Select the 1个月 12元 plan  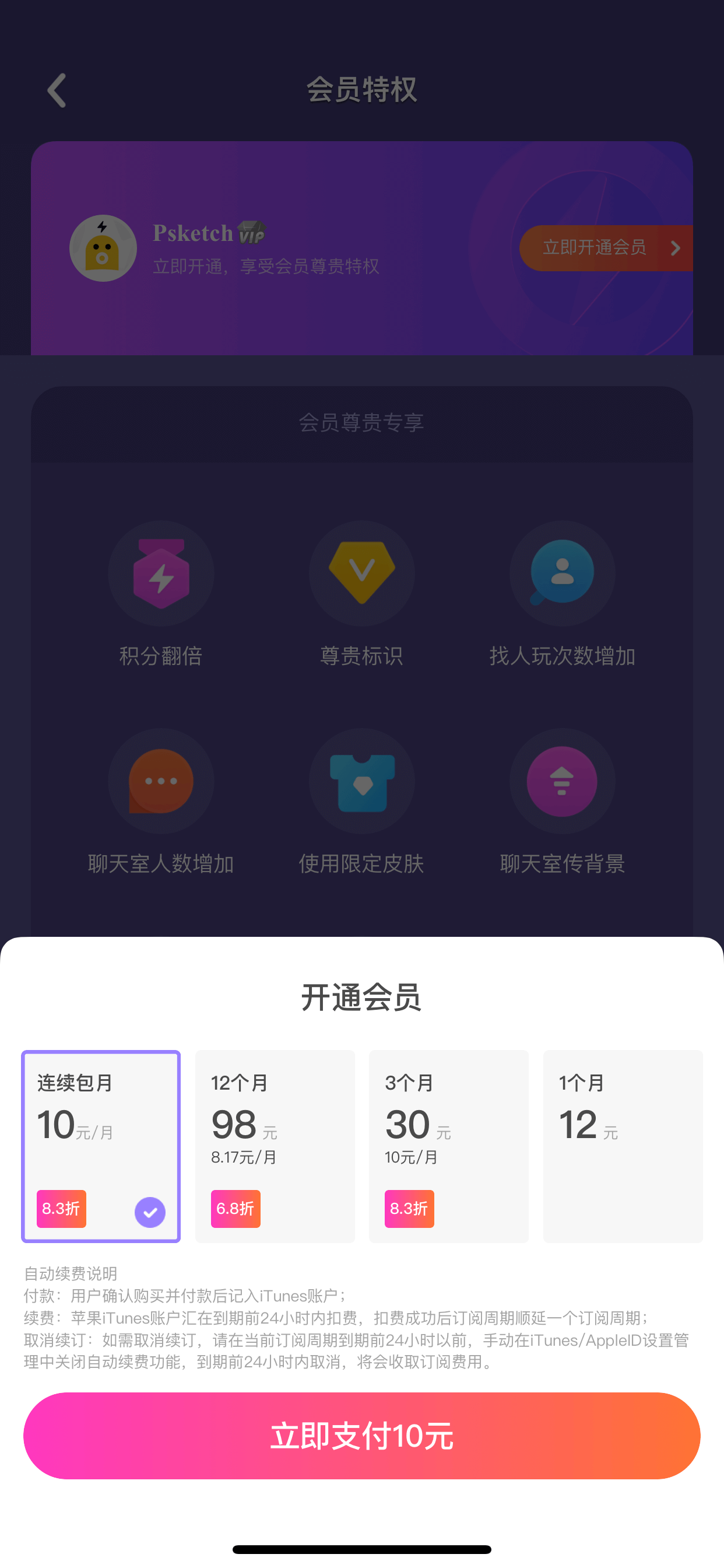(x=623, y=1146)
